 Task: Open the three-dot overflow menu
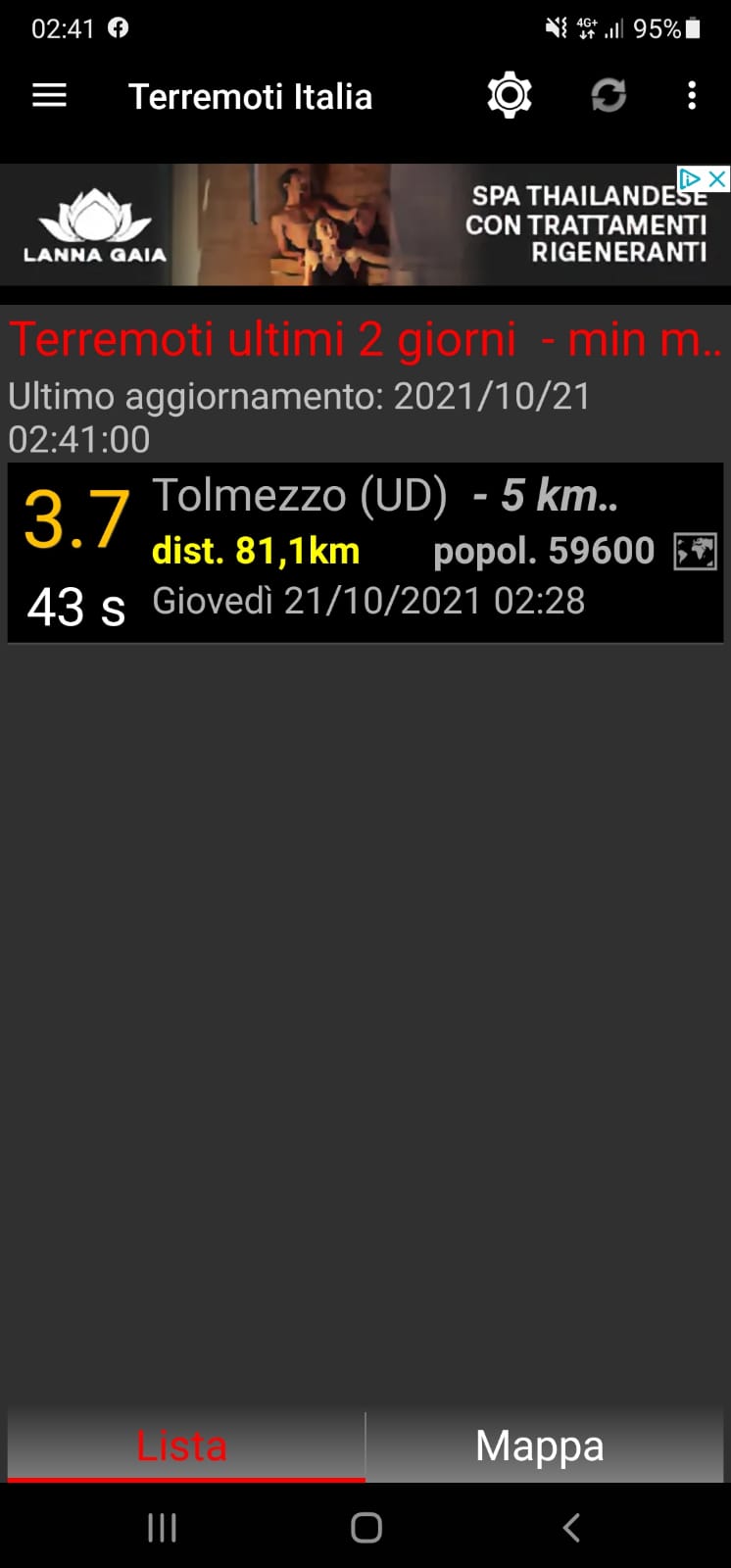pyautogui.click(x=692, y=96)
